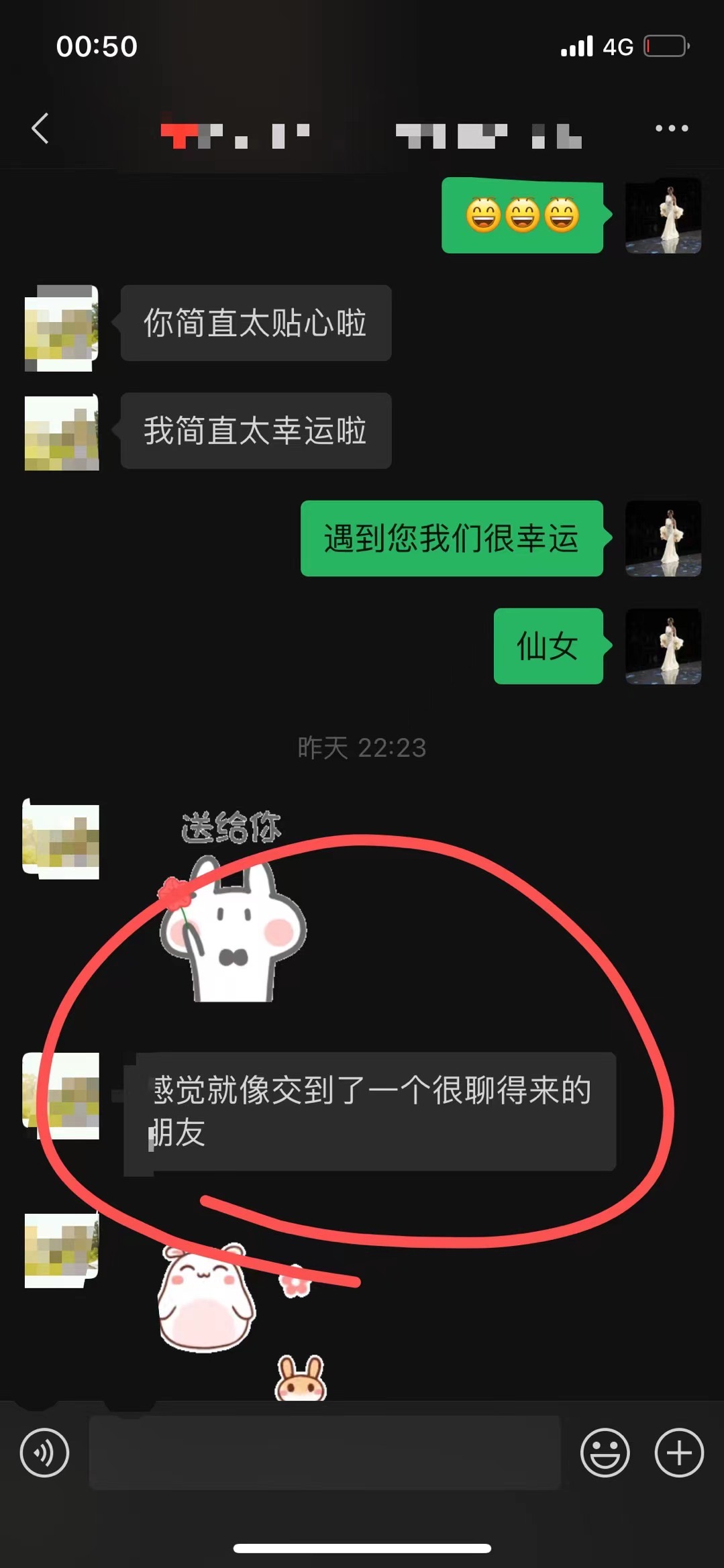Go back using the top-left arrow
724x1568 pixels.
point(40,128)
